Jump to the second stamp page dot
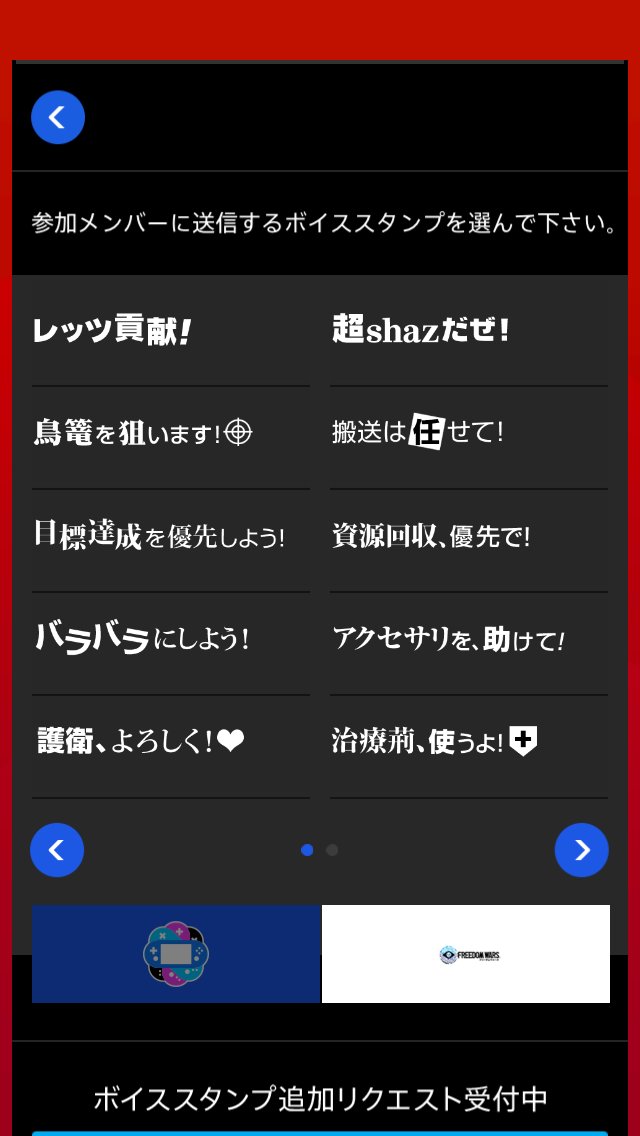Viewport: 640px width, 1136px height. click(332, 850)
